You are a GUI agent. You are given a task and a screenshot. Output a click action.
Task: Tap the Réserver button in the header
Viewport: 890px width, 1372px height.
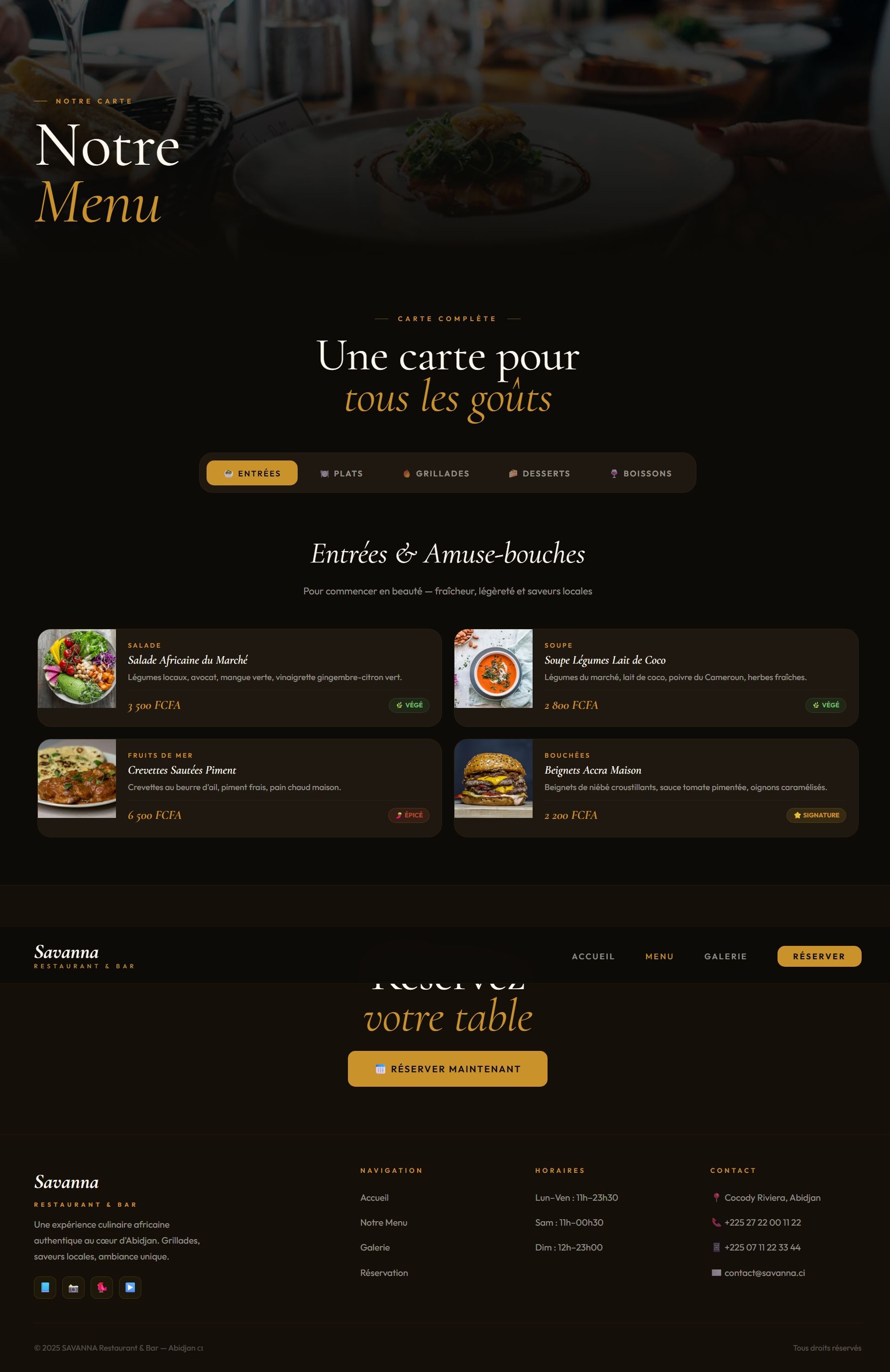(x=818, y=956)
